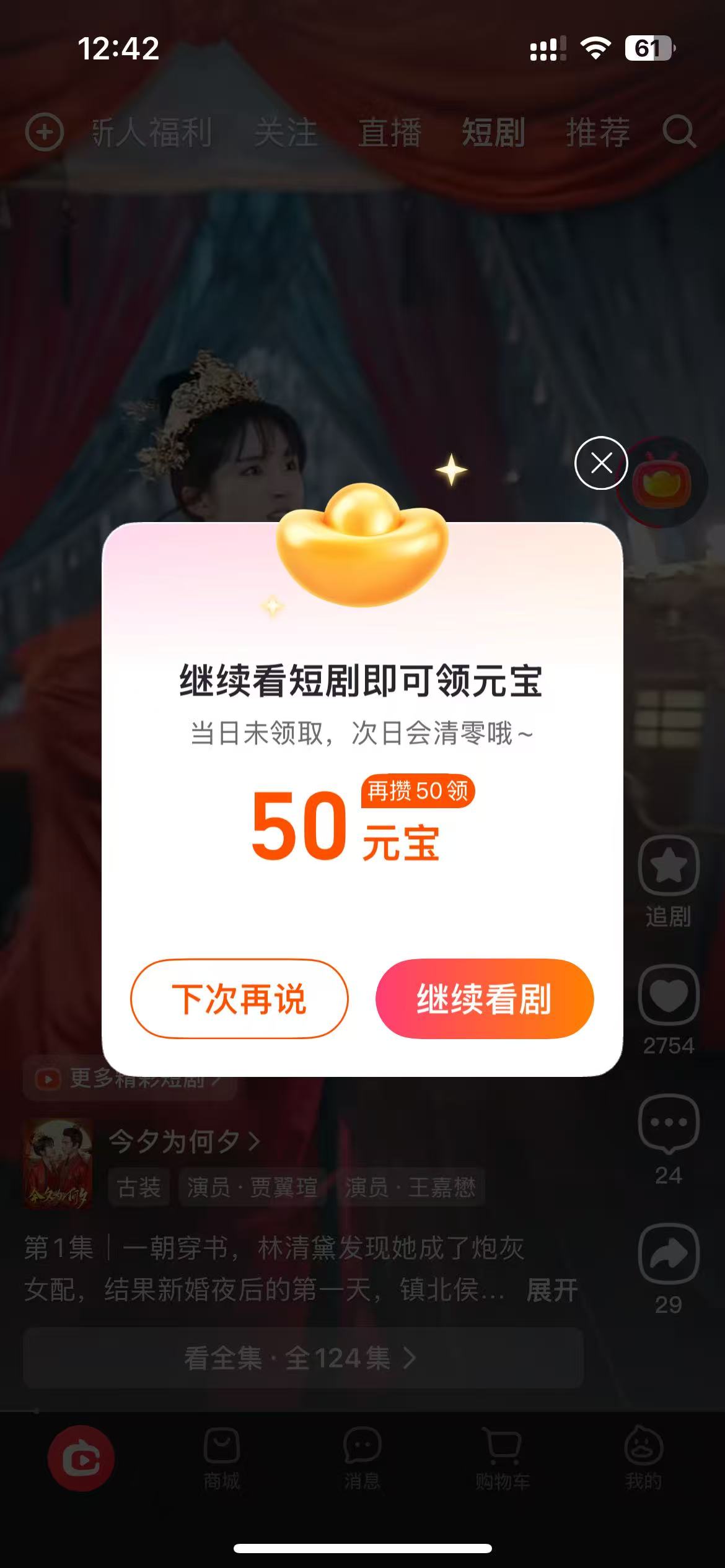Tap 继续看剧 to keep watching
The height and width of the screenshot is (1568, 725).
tap(485, 999)
